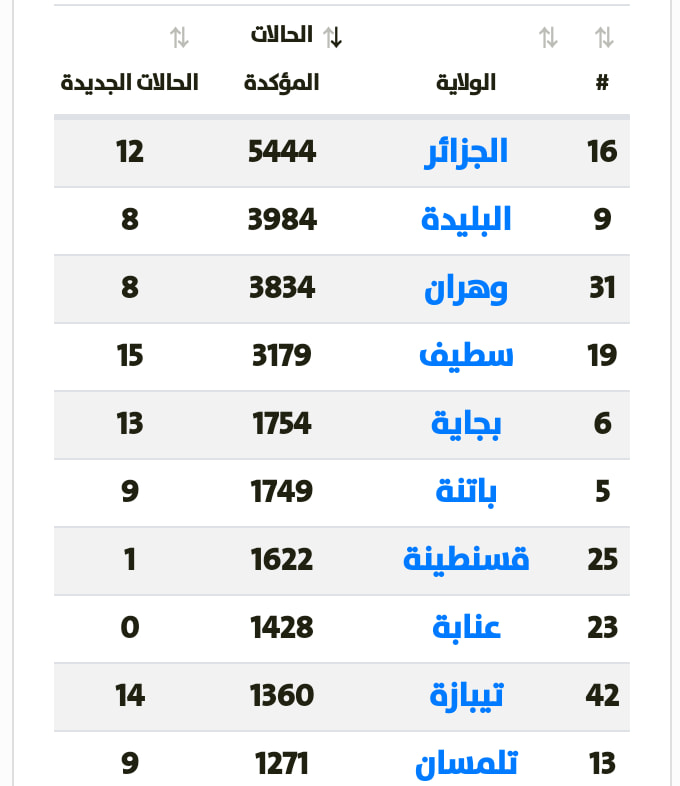
Task: Open the قسنطينة province link
Action: [x=466, y=559]
